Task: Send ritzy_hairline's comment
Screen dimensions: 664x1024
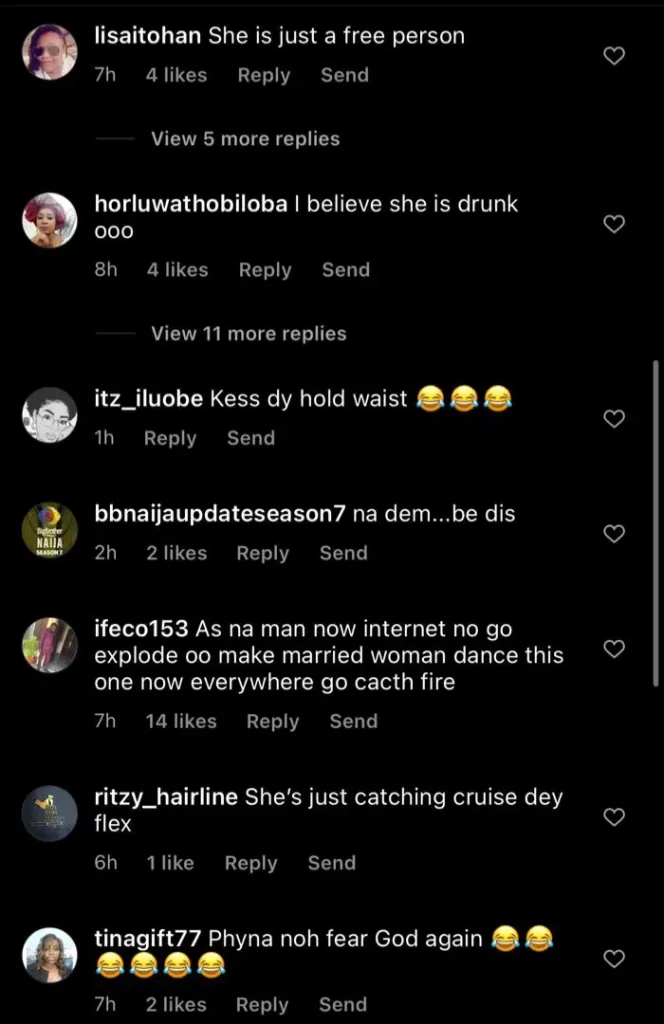Action: 331,863
